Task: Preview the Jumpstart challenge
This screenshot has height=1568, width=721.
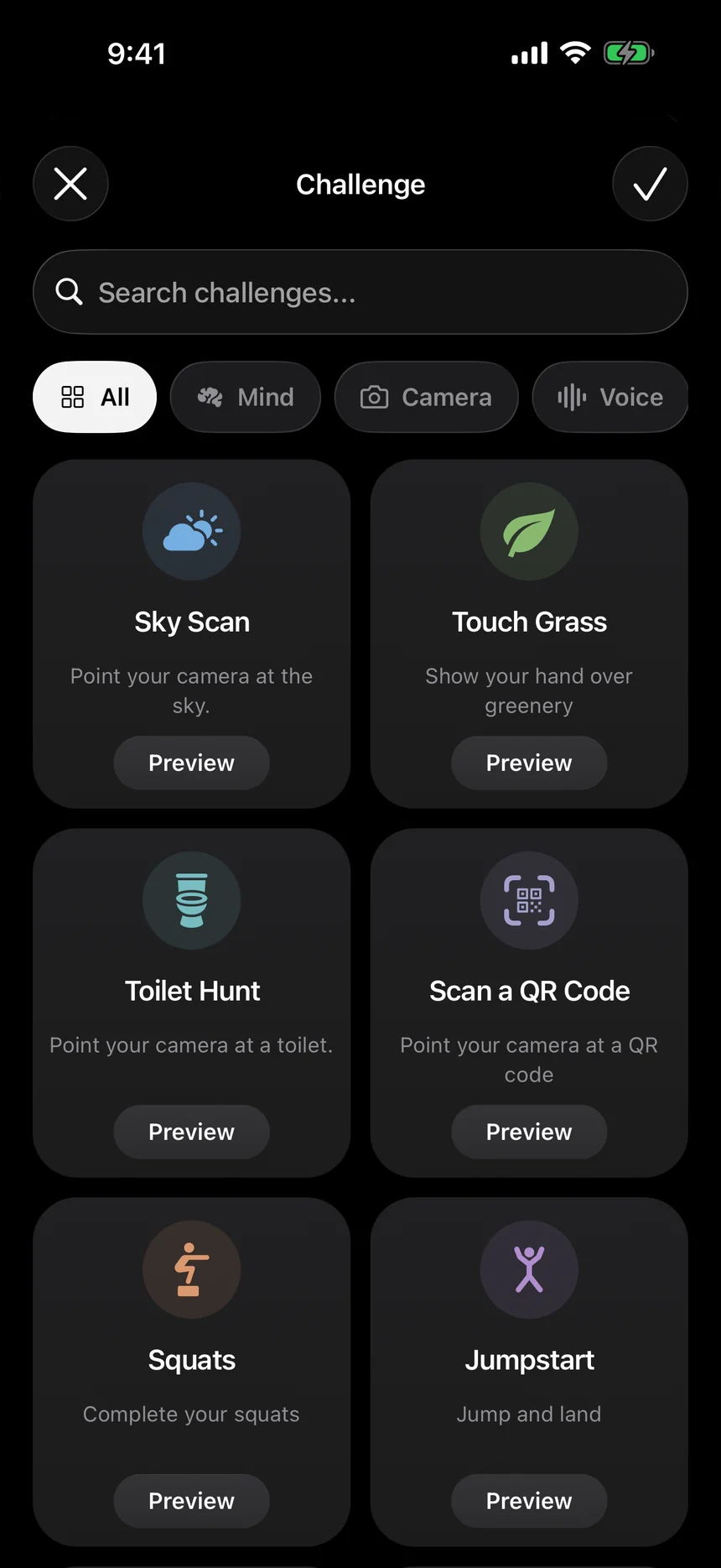Action: coord(529,1501)
